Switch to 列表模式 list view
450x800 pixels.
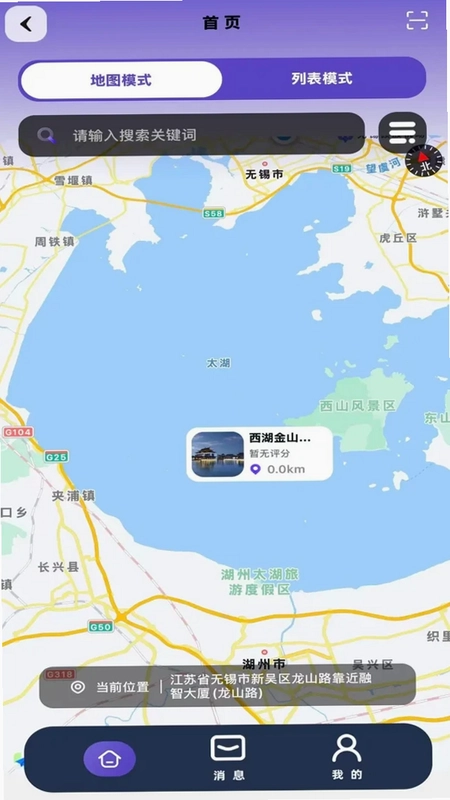pos(321,79)
